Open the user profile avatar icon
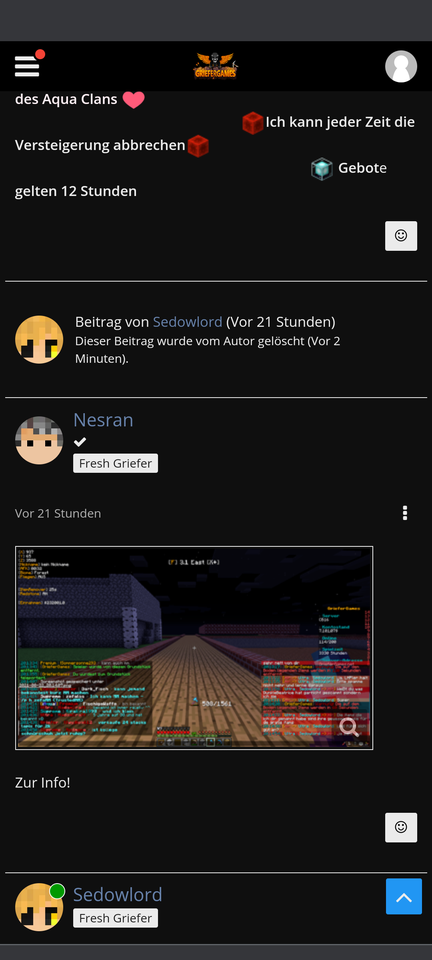The width and height of the screenshot is (432, 960). [401, 66]
